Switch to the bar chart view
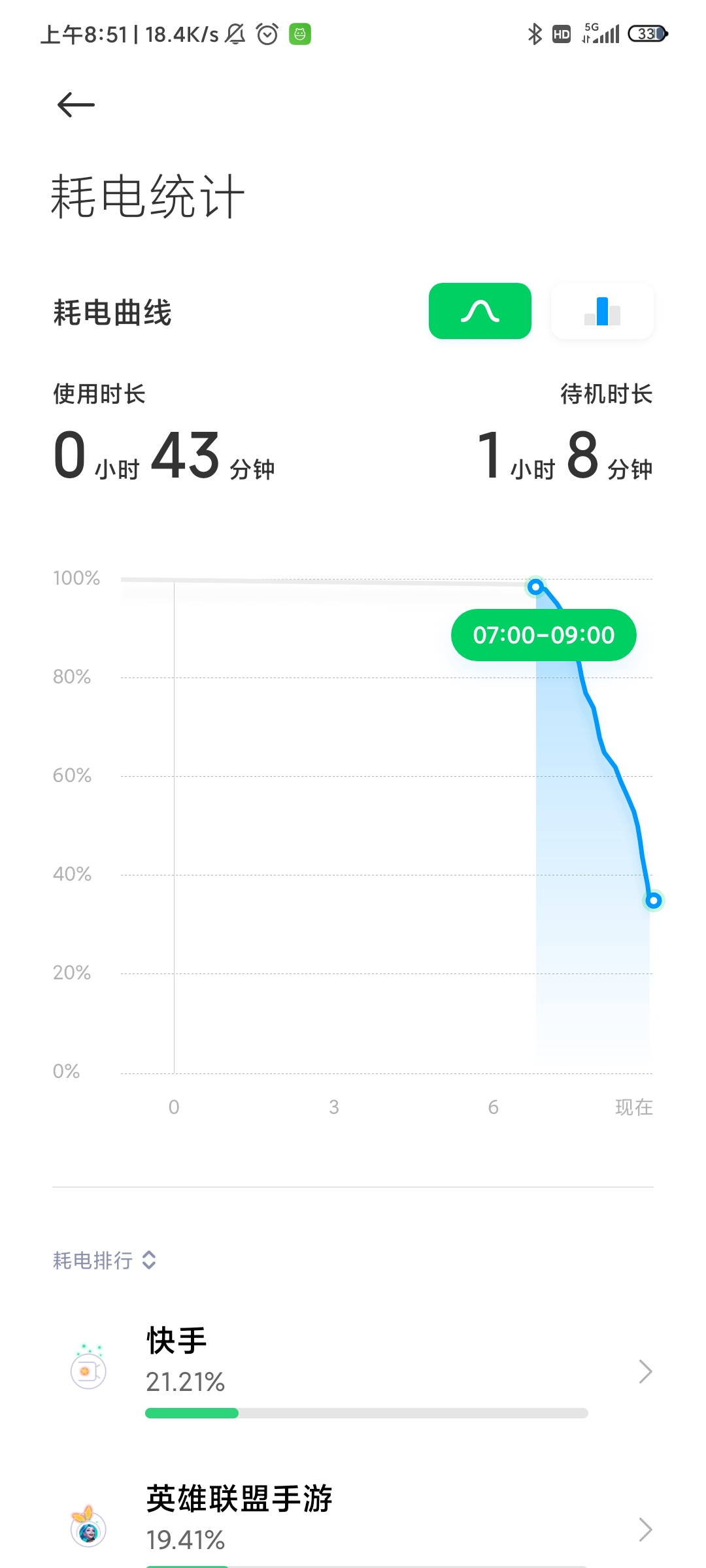Image resolution: width=706 pixels, height=1568 pixels. 602,311
